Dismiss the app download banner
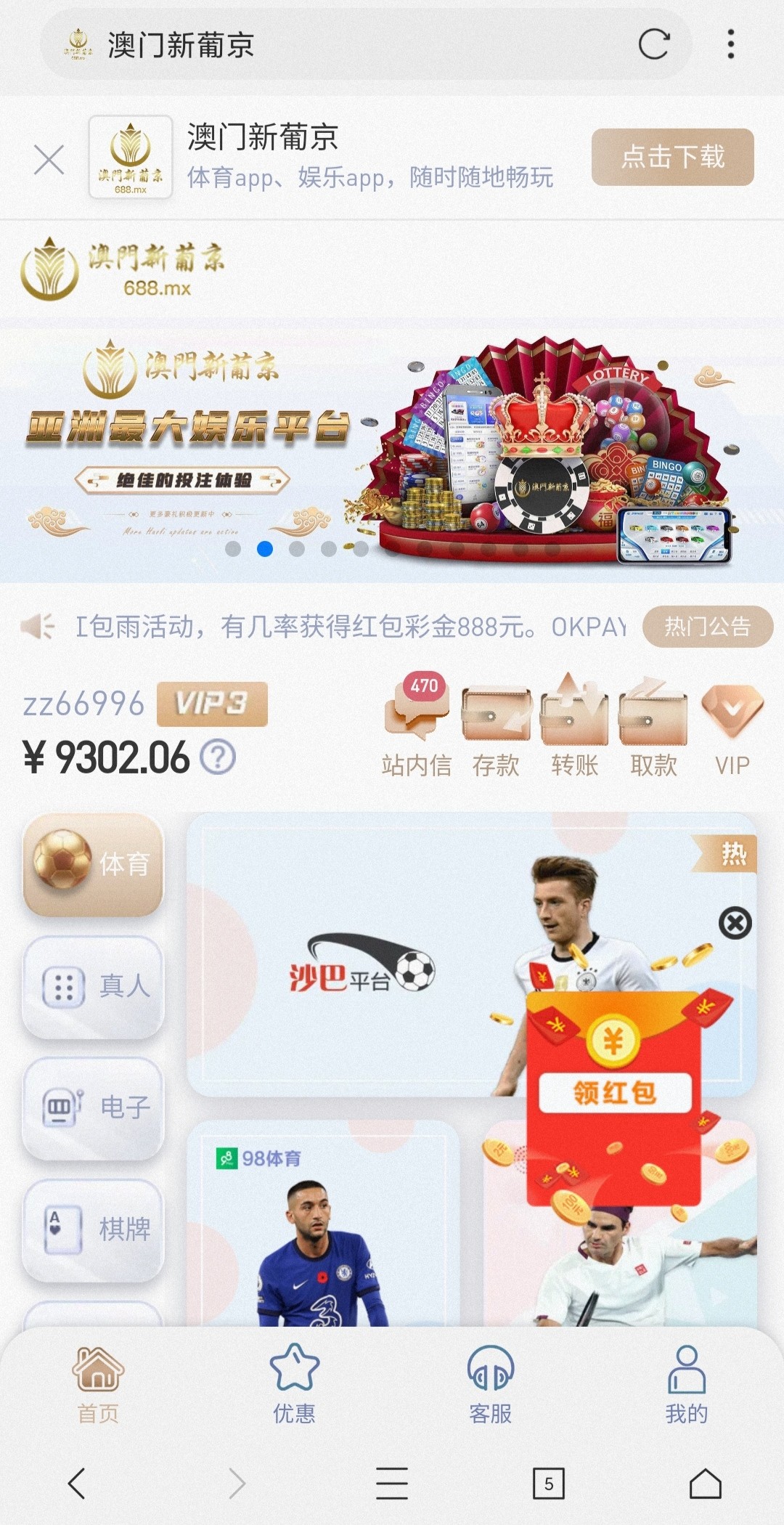The height and width of the screenshot is (1525, 784). tap(49, 159)
